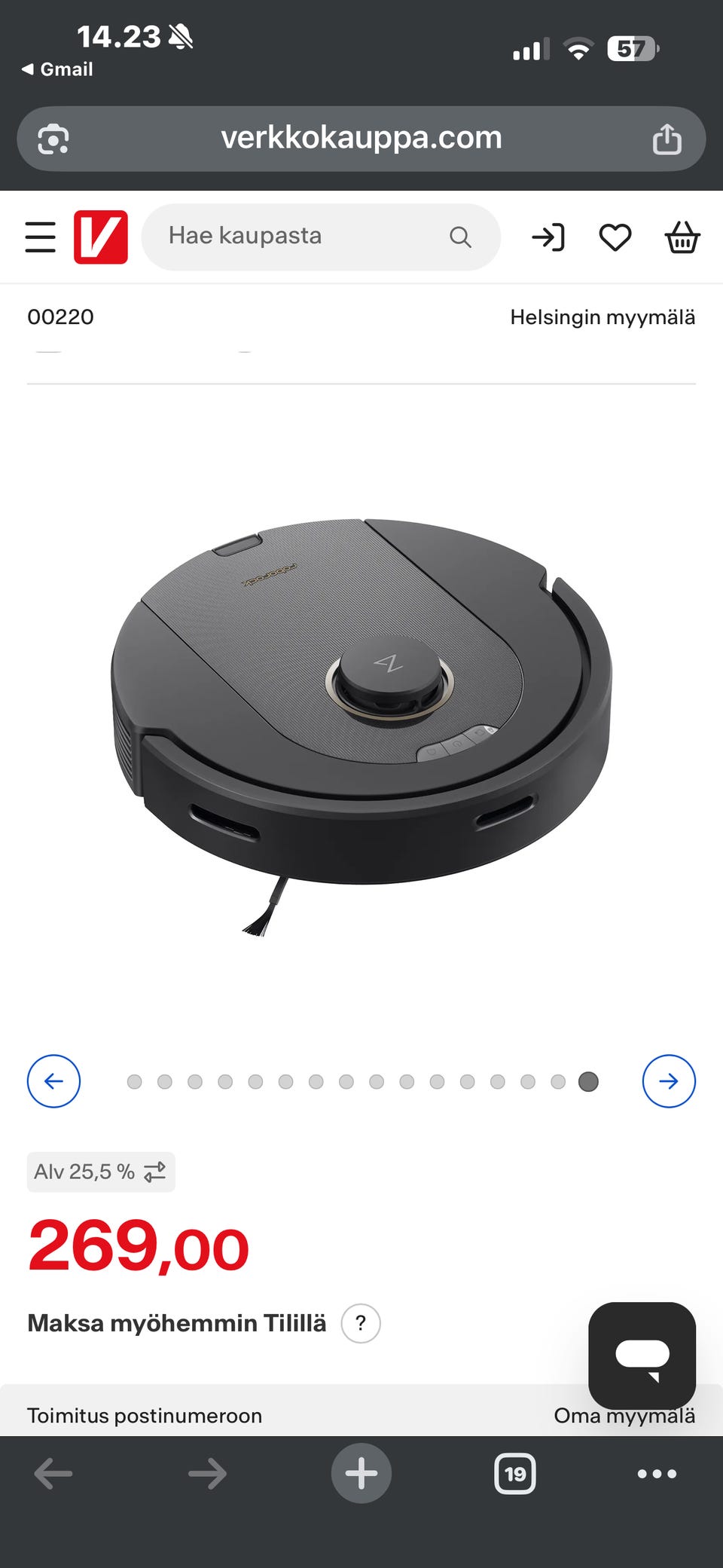Open the robot vacuum product image
The width and height of the screenshot is (723, 1568).
361,716
